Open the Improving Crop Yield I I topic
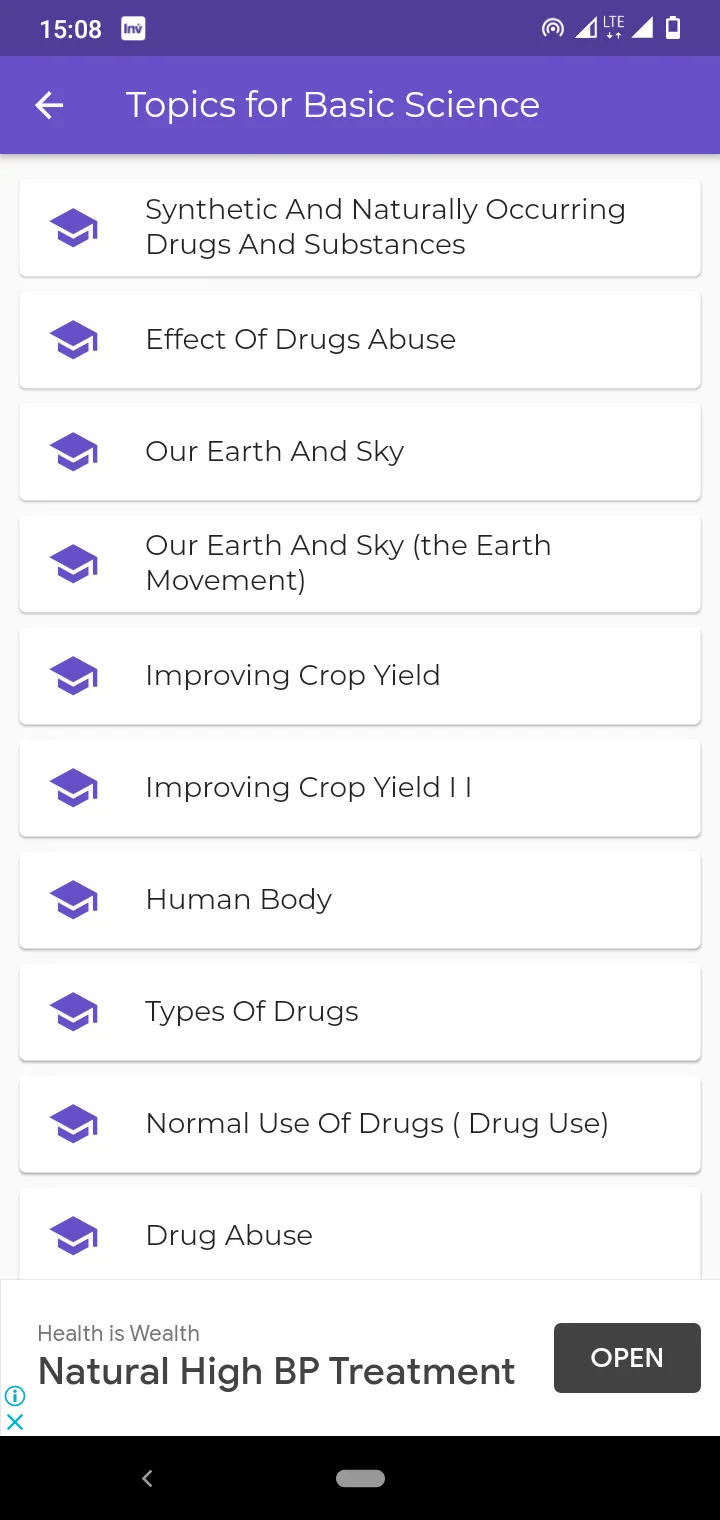The image size is (720, 1520). pyautogui.click(x=360, y=787)
